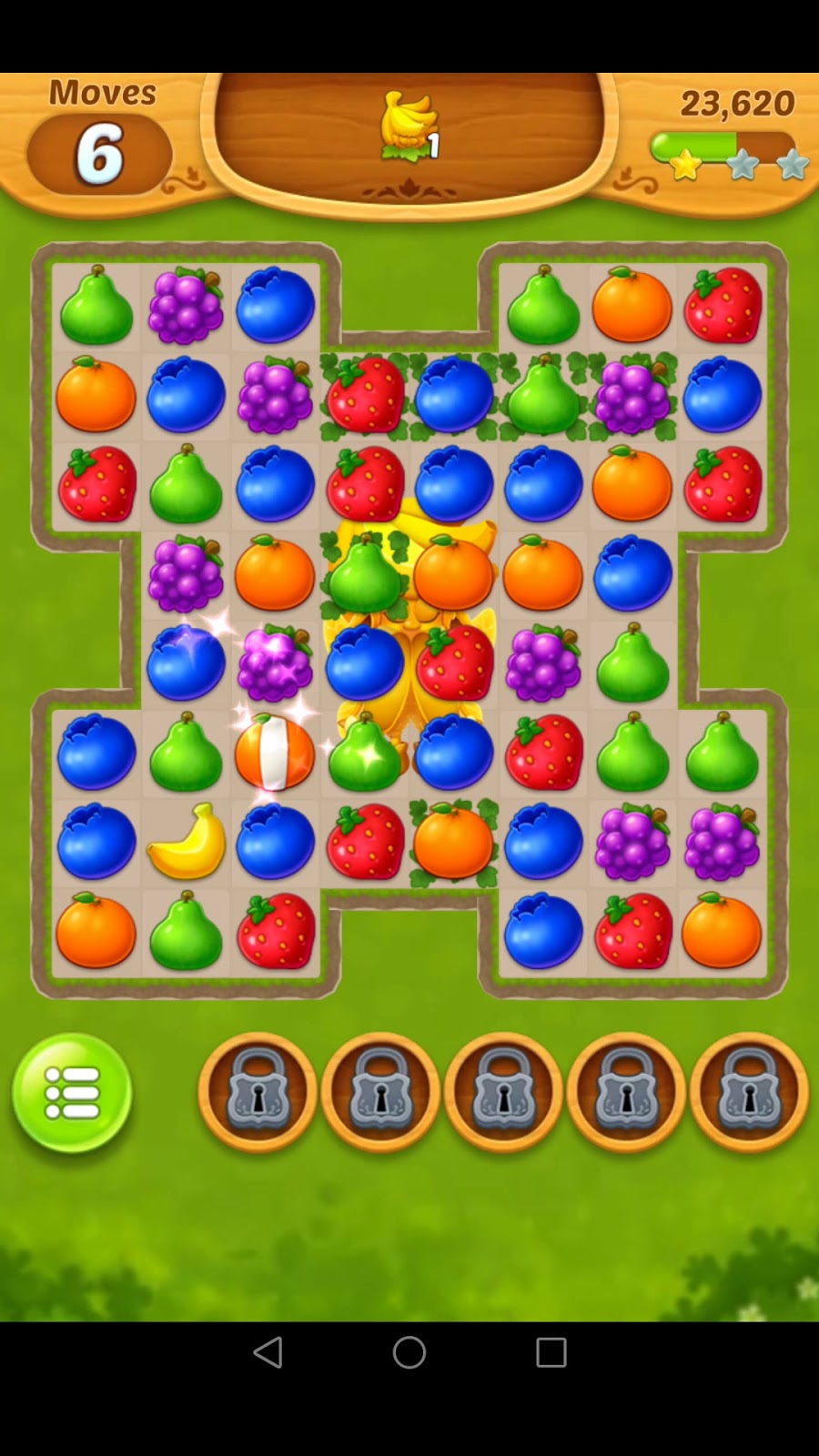Go back with system back button
The width and height of the screenshot is (819, 1456).
click(x=268, y=1352)
